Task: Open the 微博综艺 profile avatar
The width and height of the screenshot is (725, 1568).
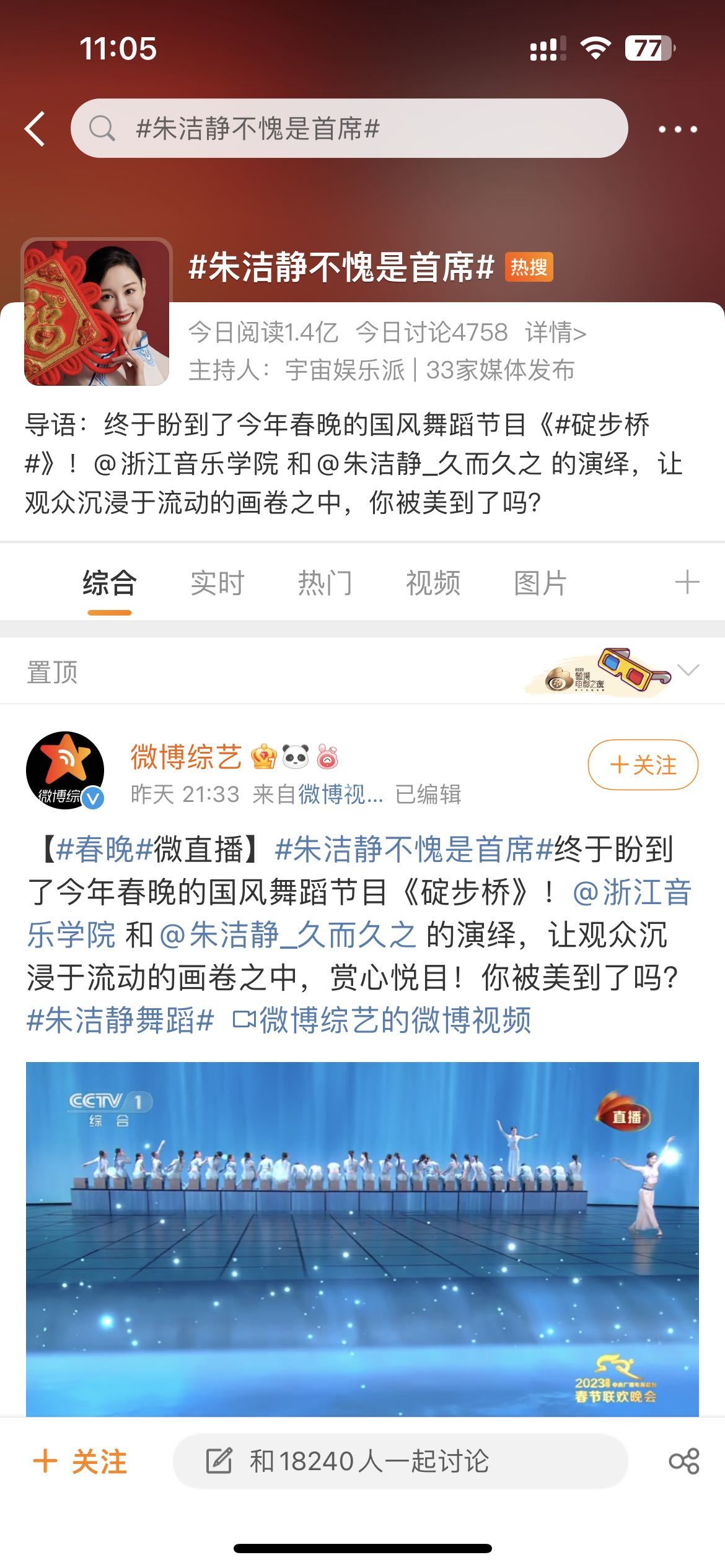Action: [x=64, y=770]
